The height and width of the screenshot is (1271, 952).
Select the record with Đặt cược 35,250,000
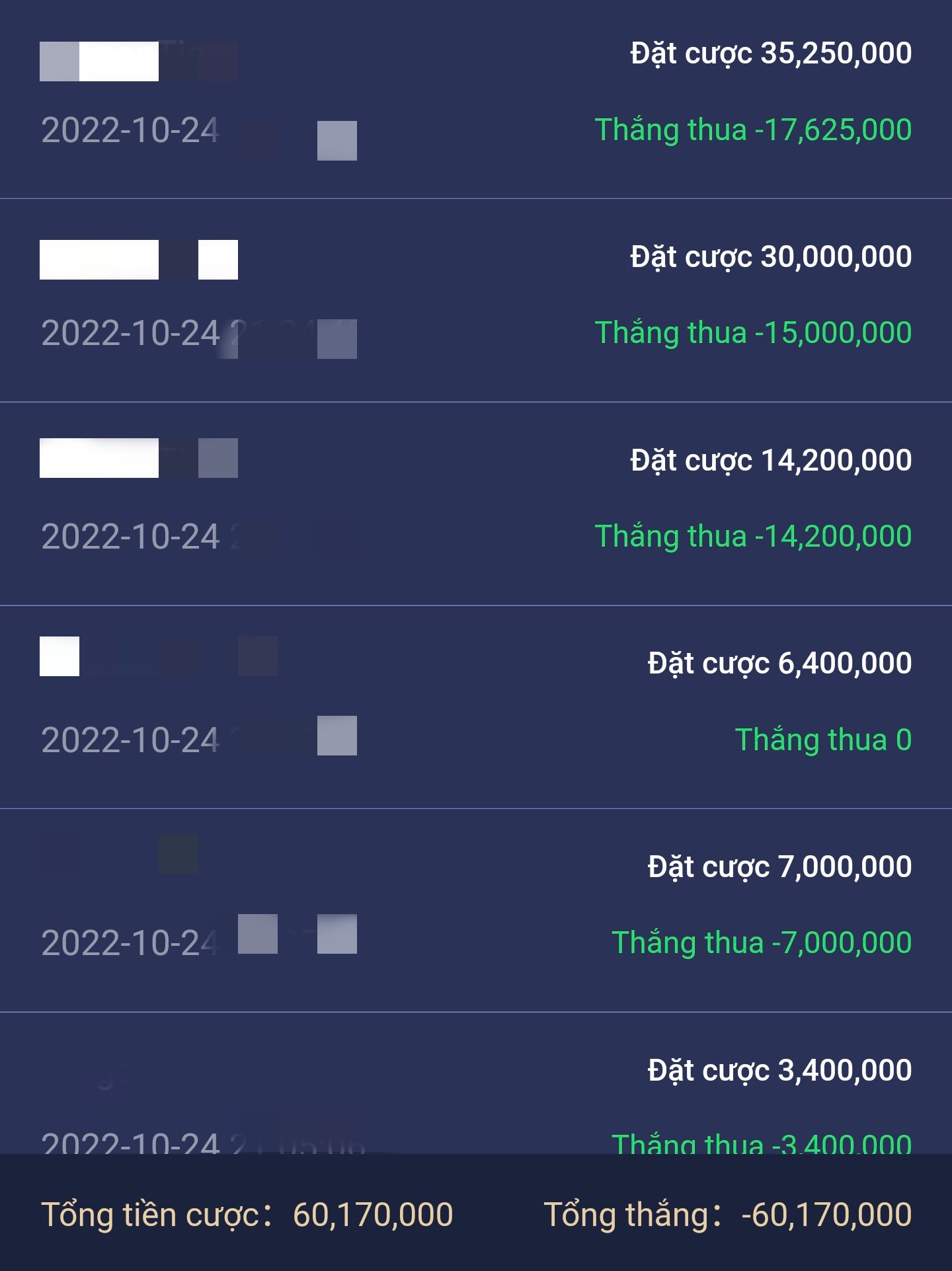coord(767,54)
